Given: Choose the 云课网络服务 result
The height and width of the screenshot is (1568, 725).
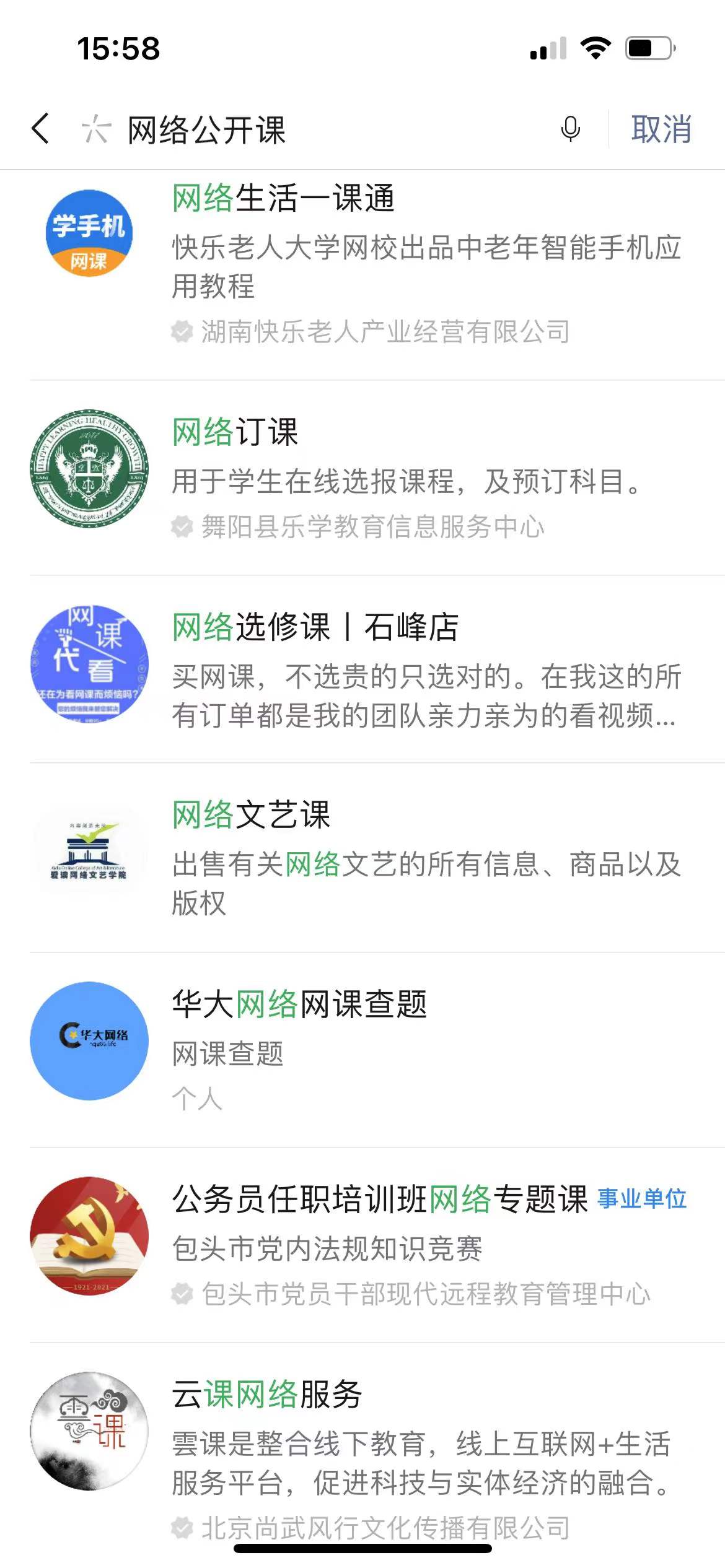Looking at the screenshot, I should (x=268, y=1395).
